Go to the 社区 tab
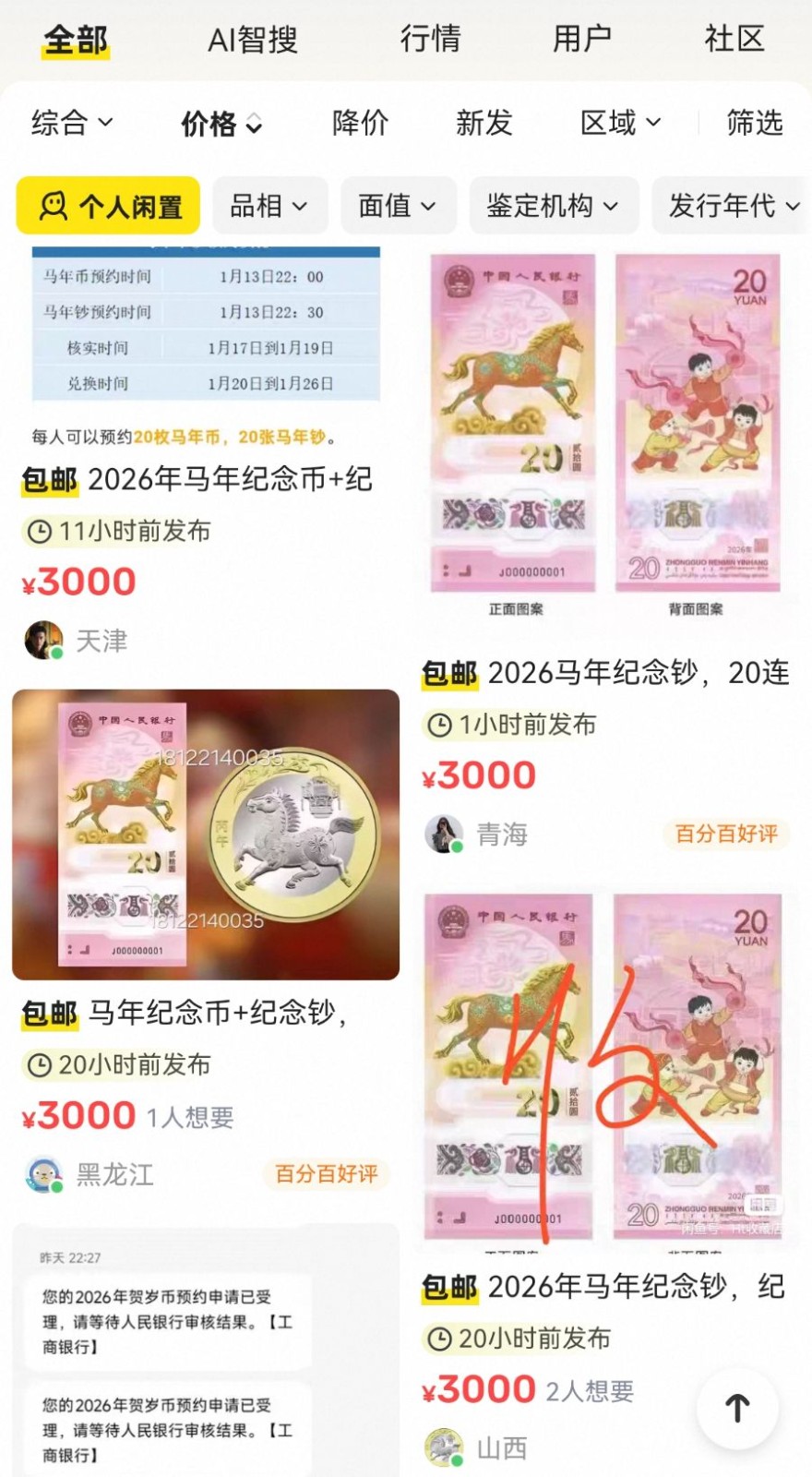 point(734,40)
